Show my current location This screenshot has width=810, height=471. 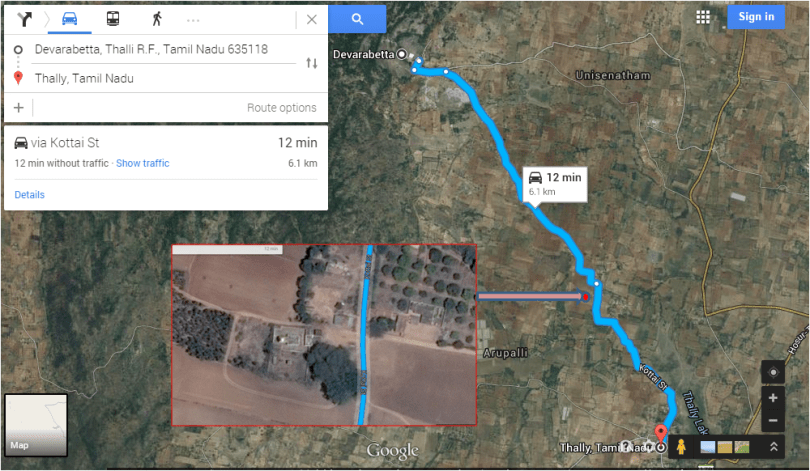[773, 372]
